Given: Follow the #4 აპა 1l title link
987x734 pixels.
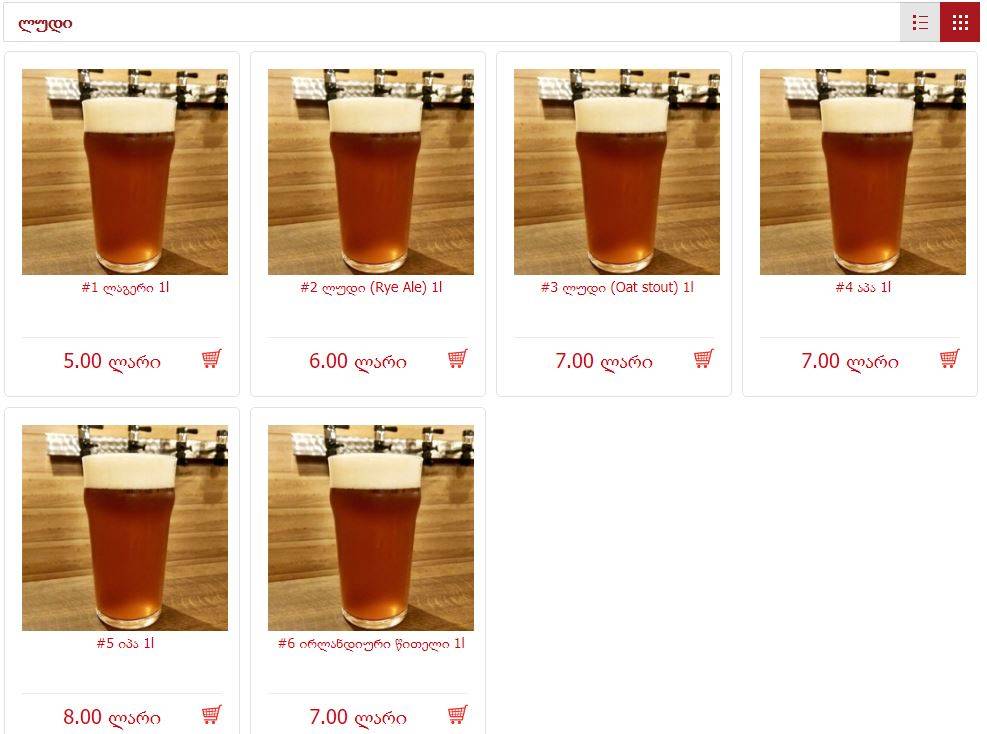Looking at the screenshot, I should pos(863,288).
